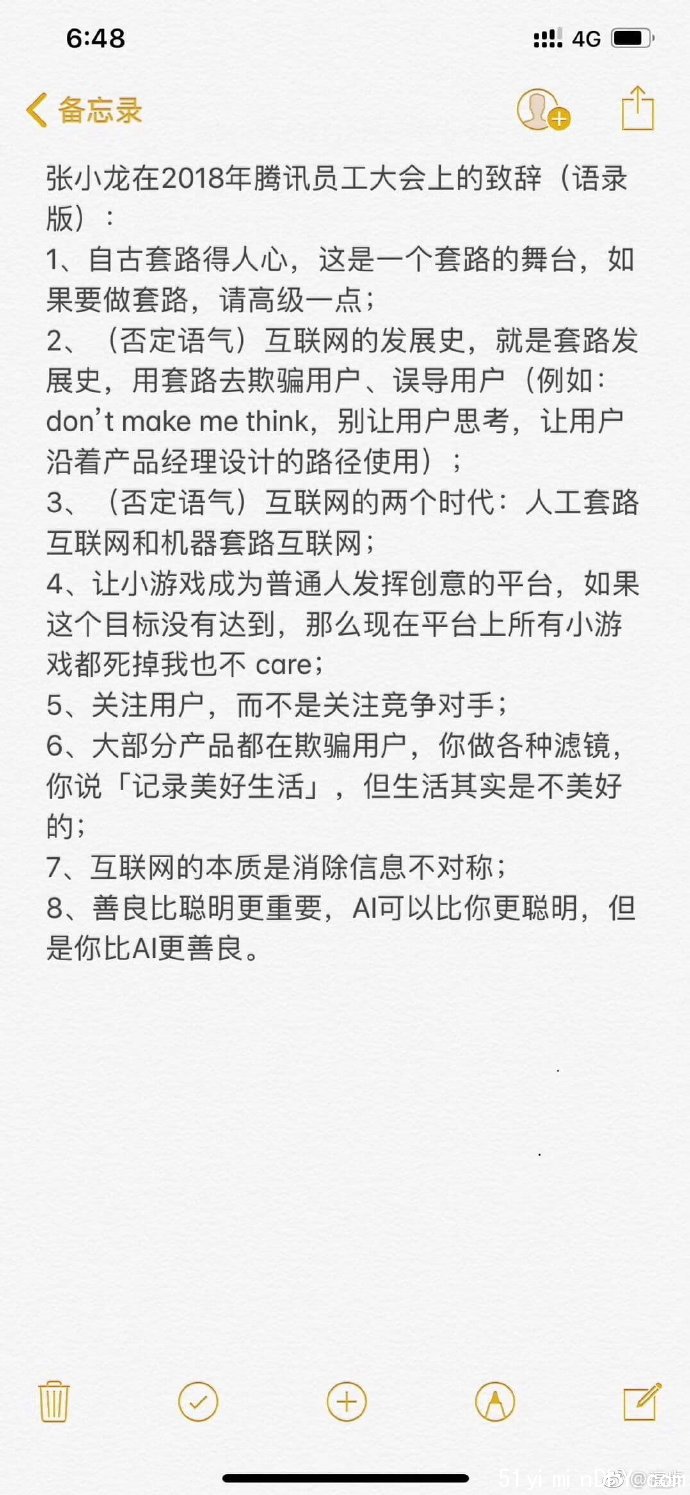This screenshot has width=690, height=1495.
Task: Open the plus attachment menu
Action: [x=347, y=1401]
